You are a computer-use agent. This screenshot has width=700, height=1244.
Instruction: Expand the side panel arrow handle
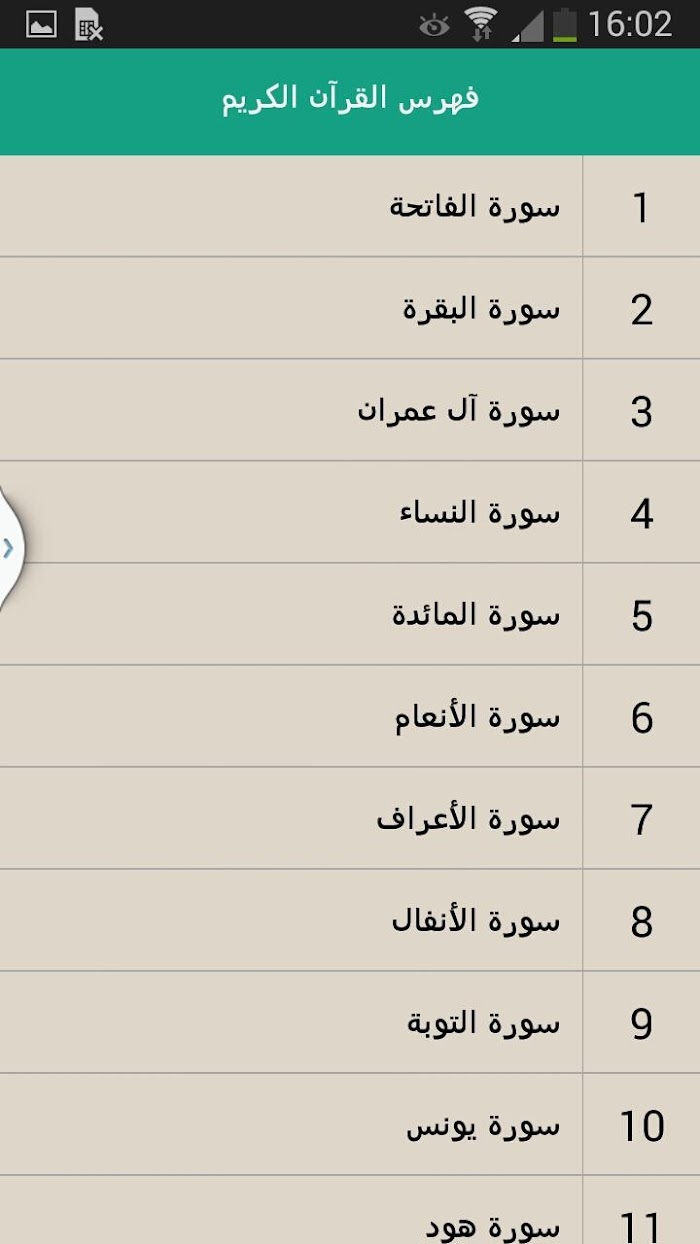[10, 547]
